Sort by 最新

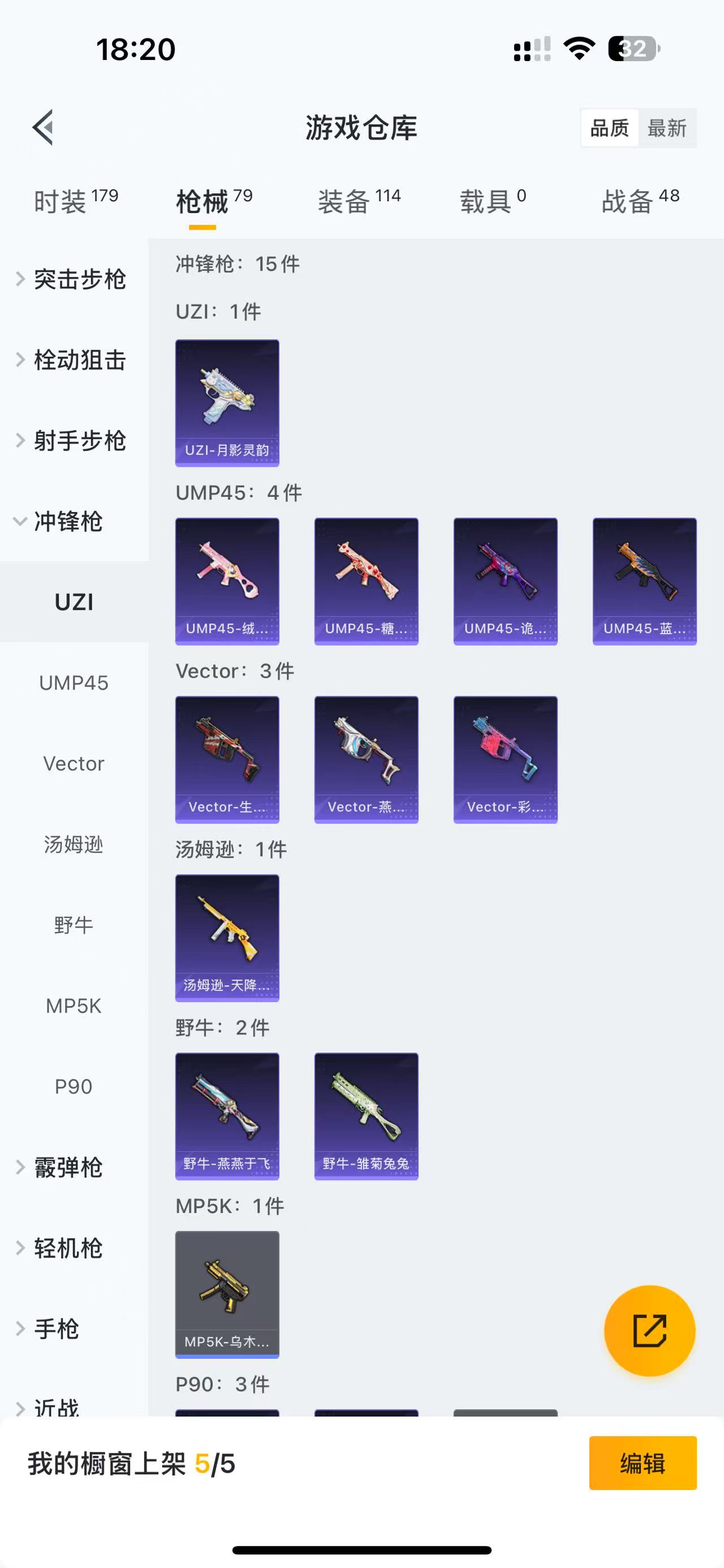(x=667, y=128)
